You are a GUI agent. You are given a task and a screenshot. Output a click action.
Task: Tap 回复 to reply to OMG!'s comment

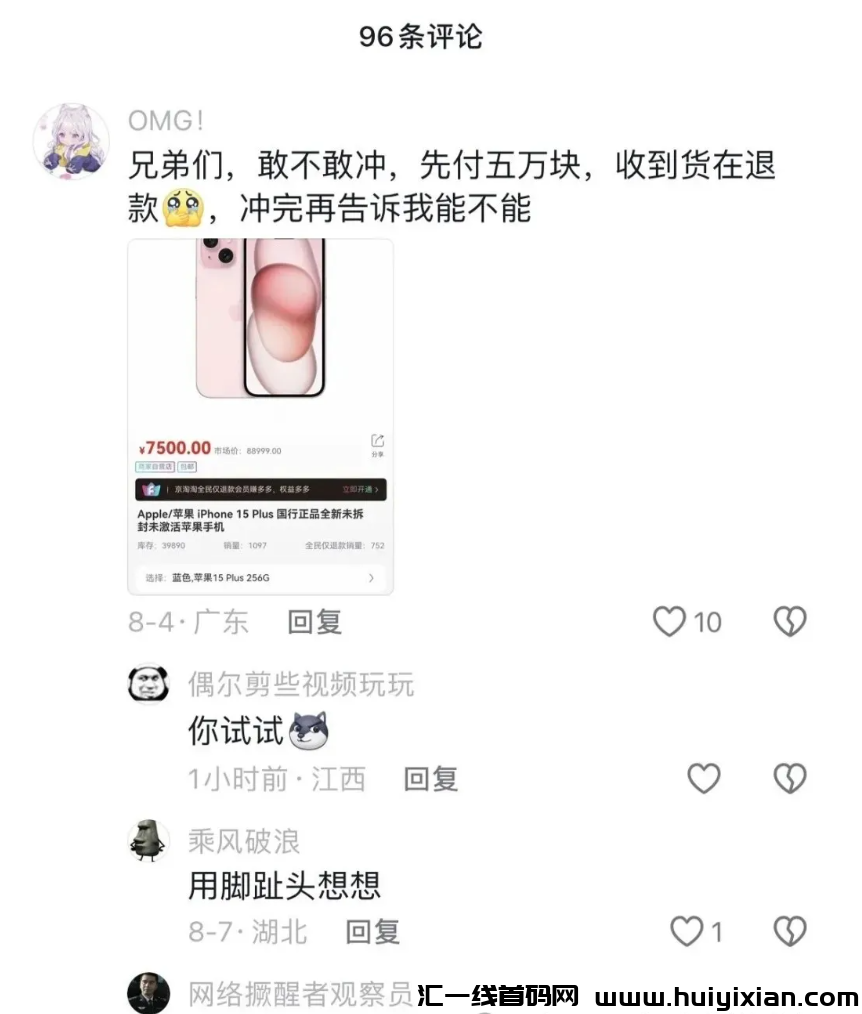316,622
